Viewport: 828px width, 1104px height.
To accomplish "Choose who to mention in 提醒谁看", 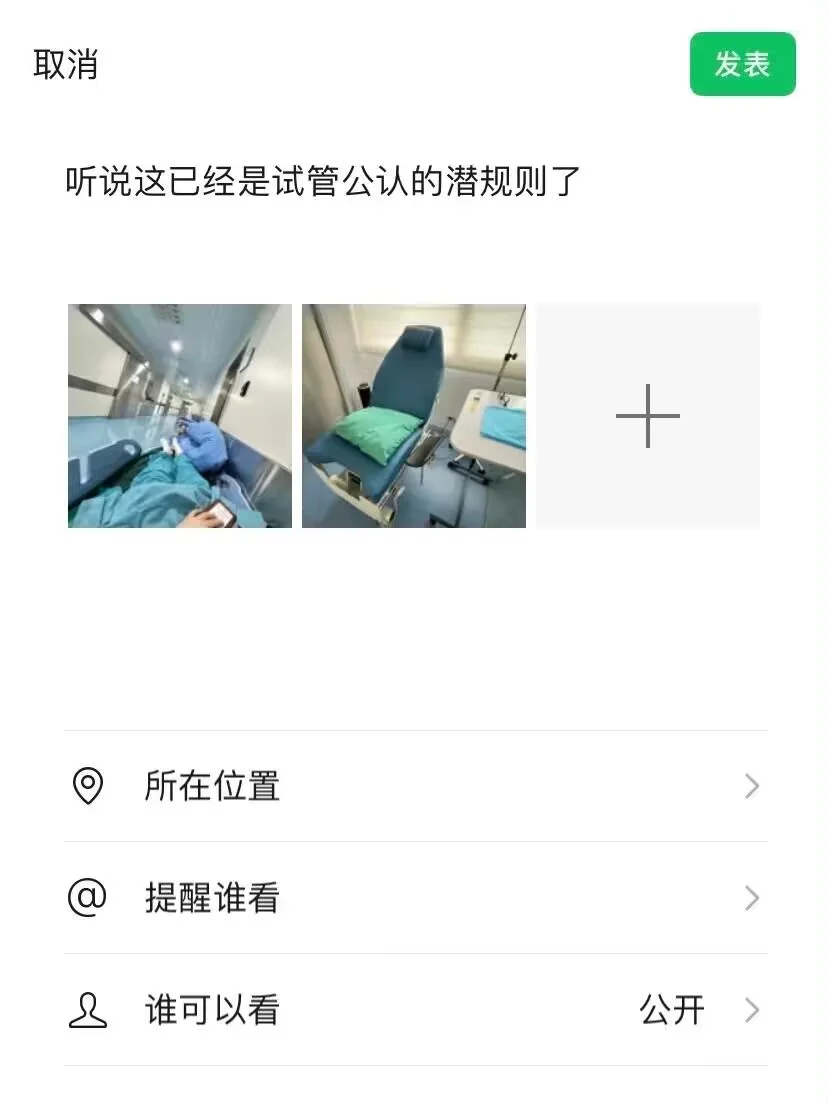I will coord(414,898).
